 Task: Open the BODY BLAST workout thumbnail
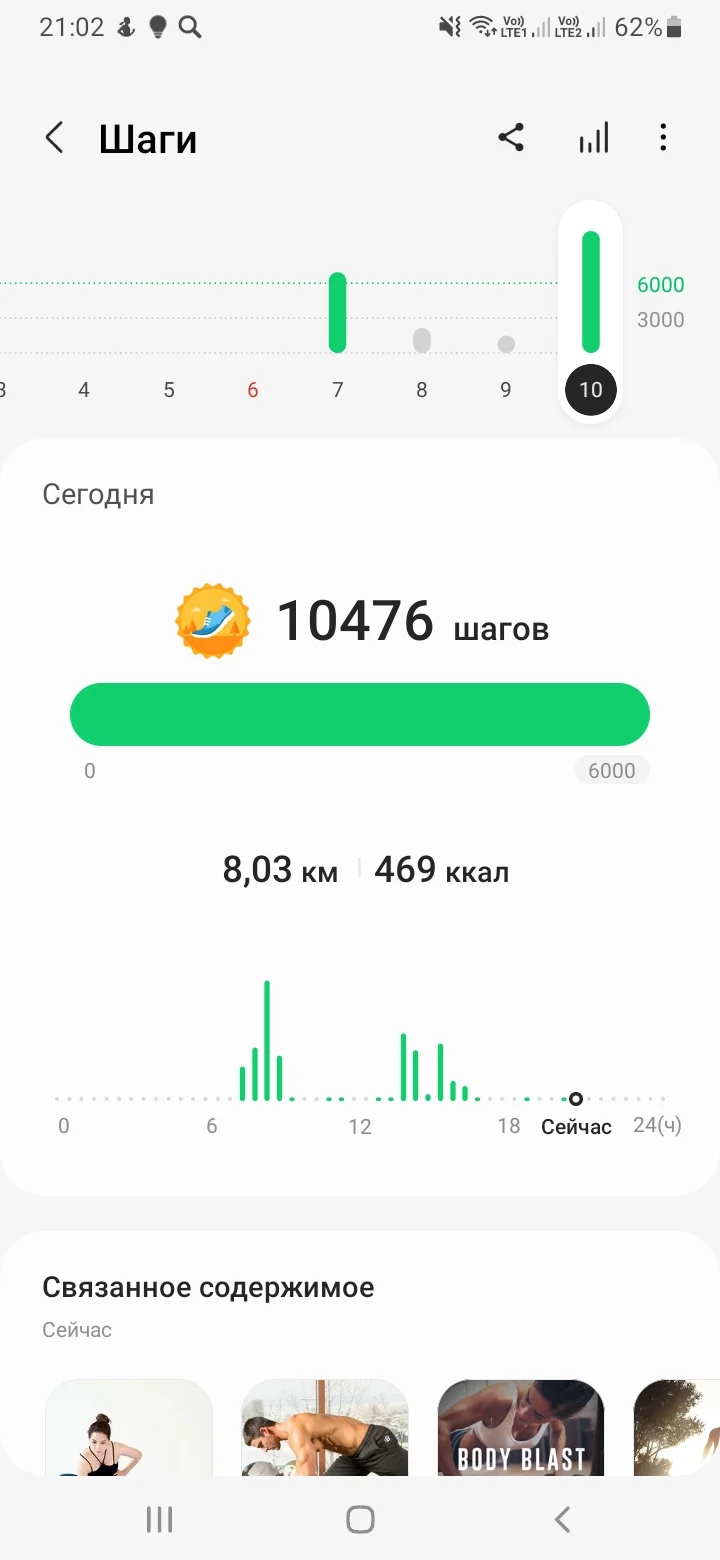coord(520,1430)
